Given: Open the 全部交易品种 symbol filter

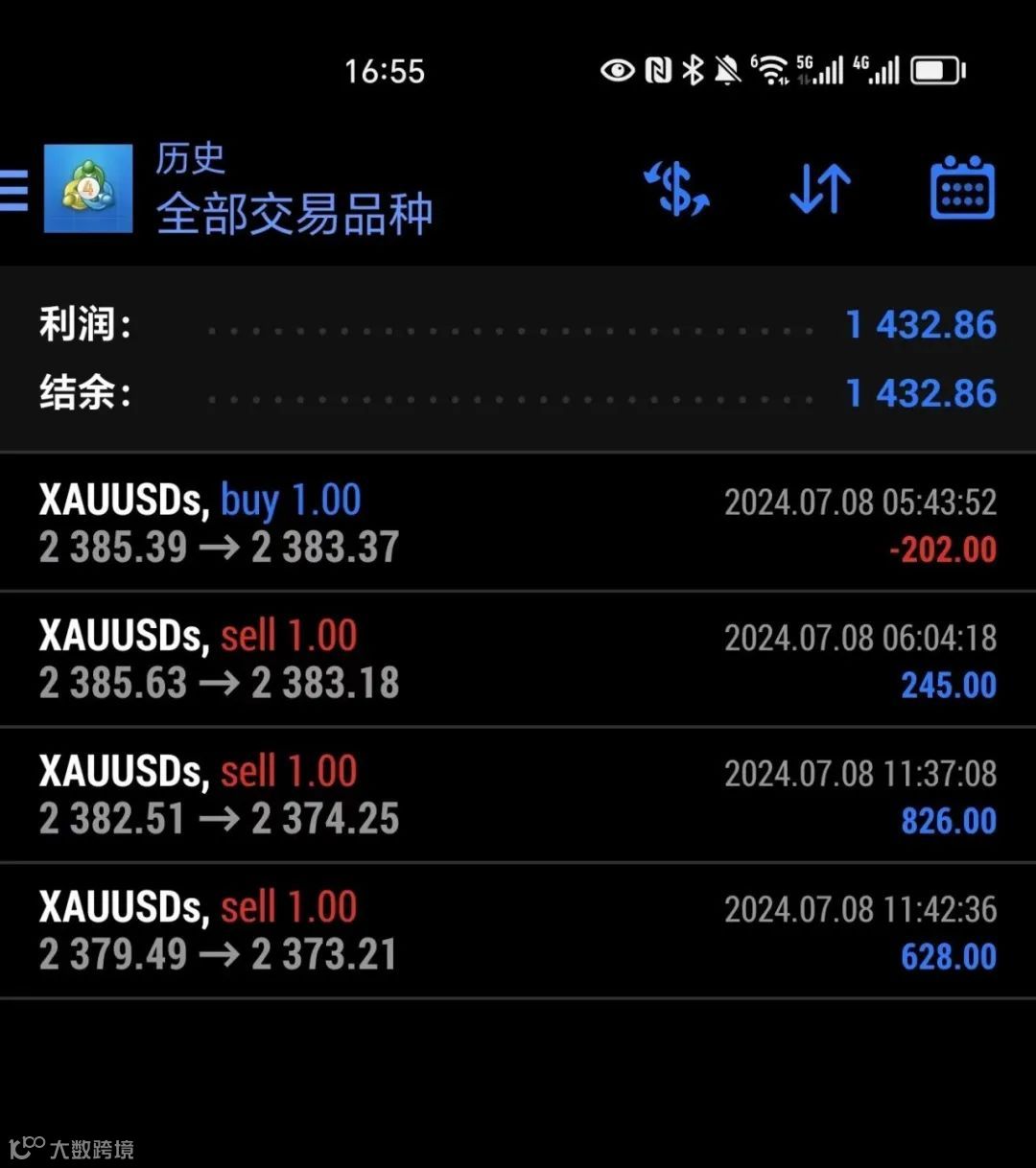Looking at the screenshot, I should [294, 215].
